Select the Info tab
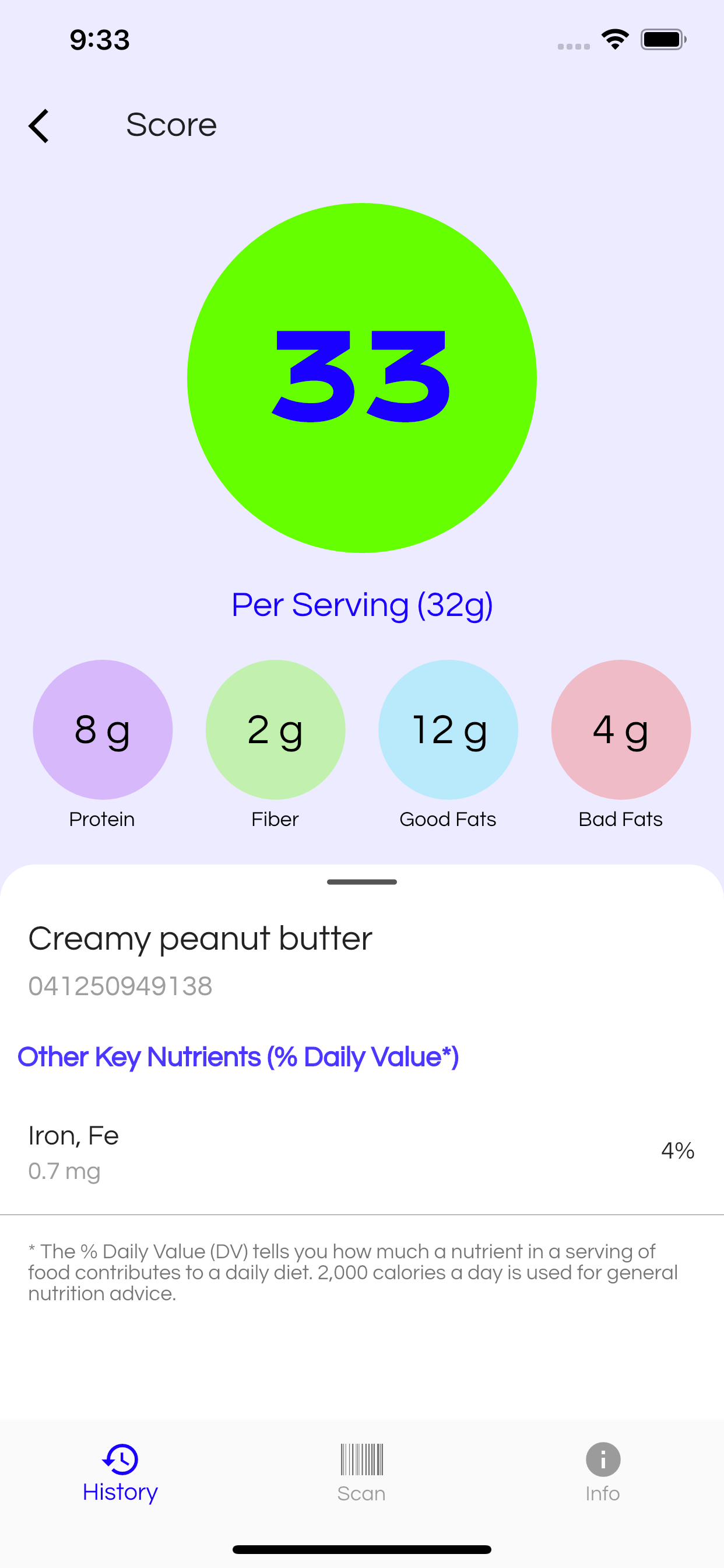Screen dimensions: 724x1568 pos(602,1473)
